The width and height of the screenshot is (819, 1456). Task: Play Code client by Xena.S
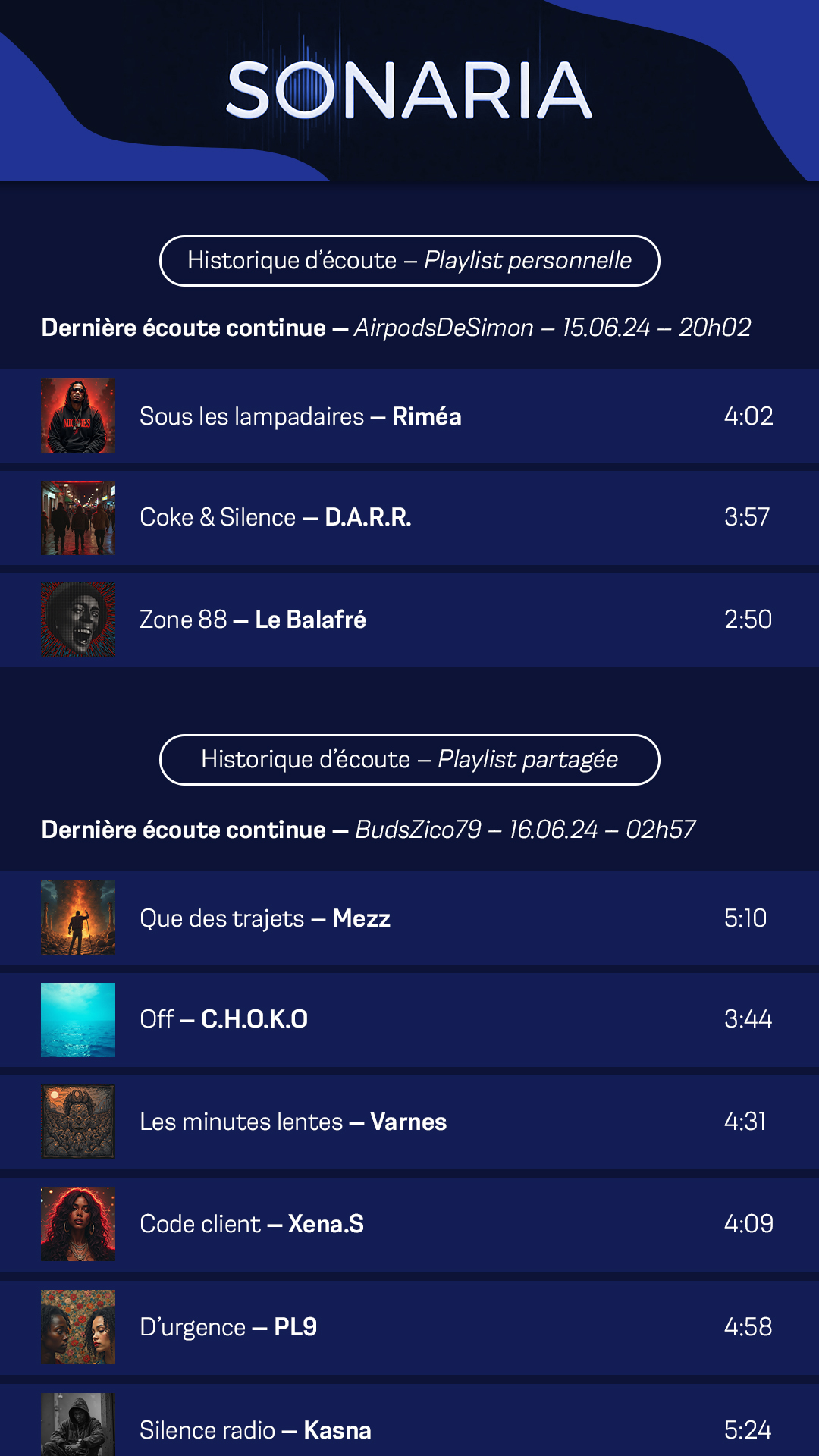[409, 1224]
